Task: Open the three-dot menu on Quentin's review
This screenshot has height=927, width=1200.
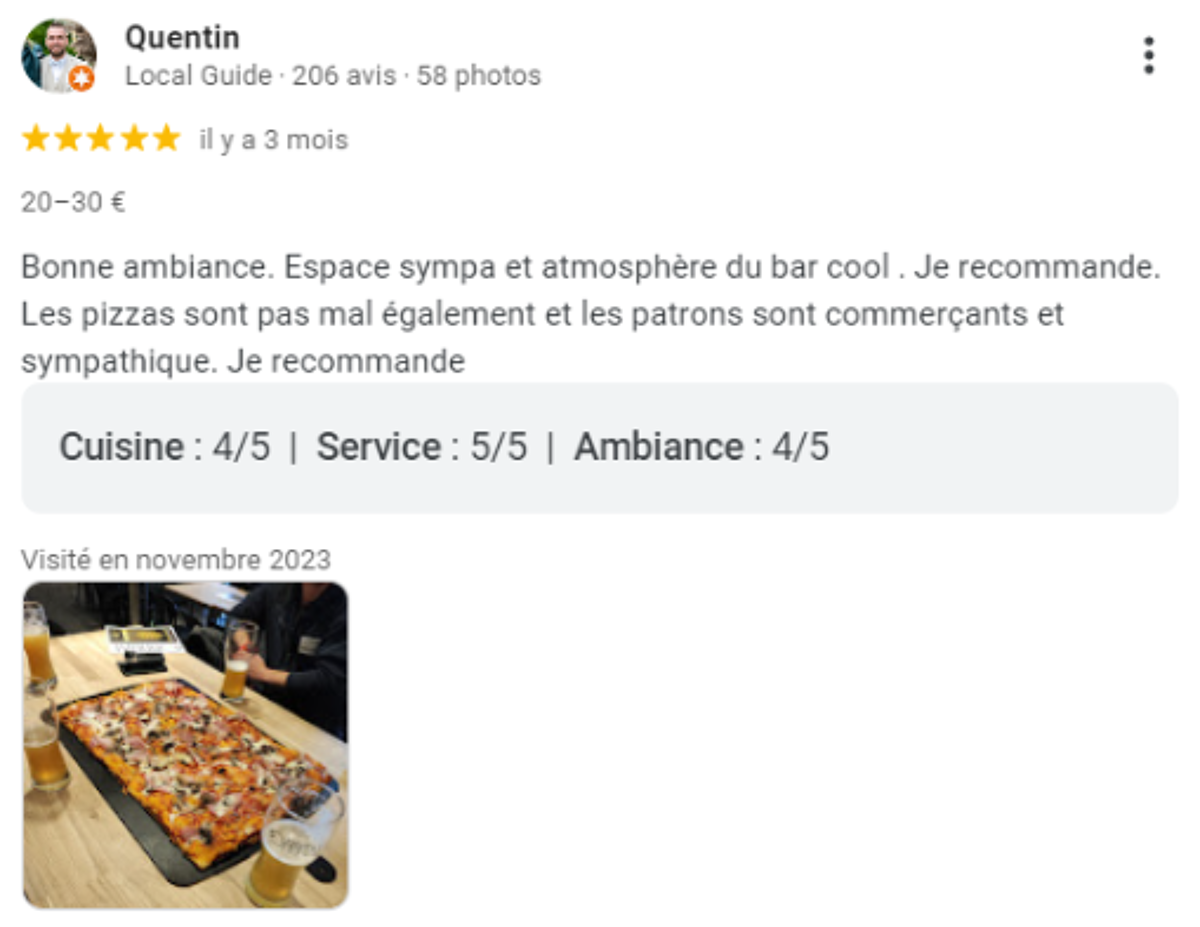Action: [1148, 56]
